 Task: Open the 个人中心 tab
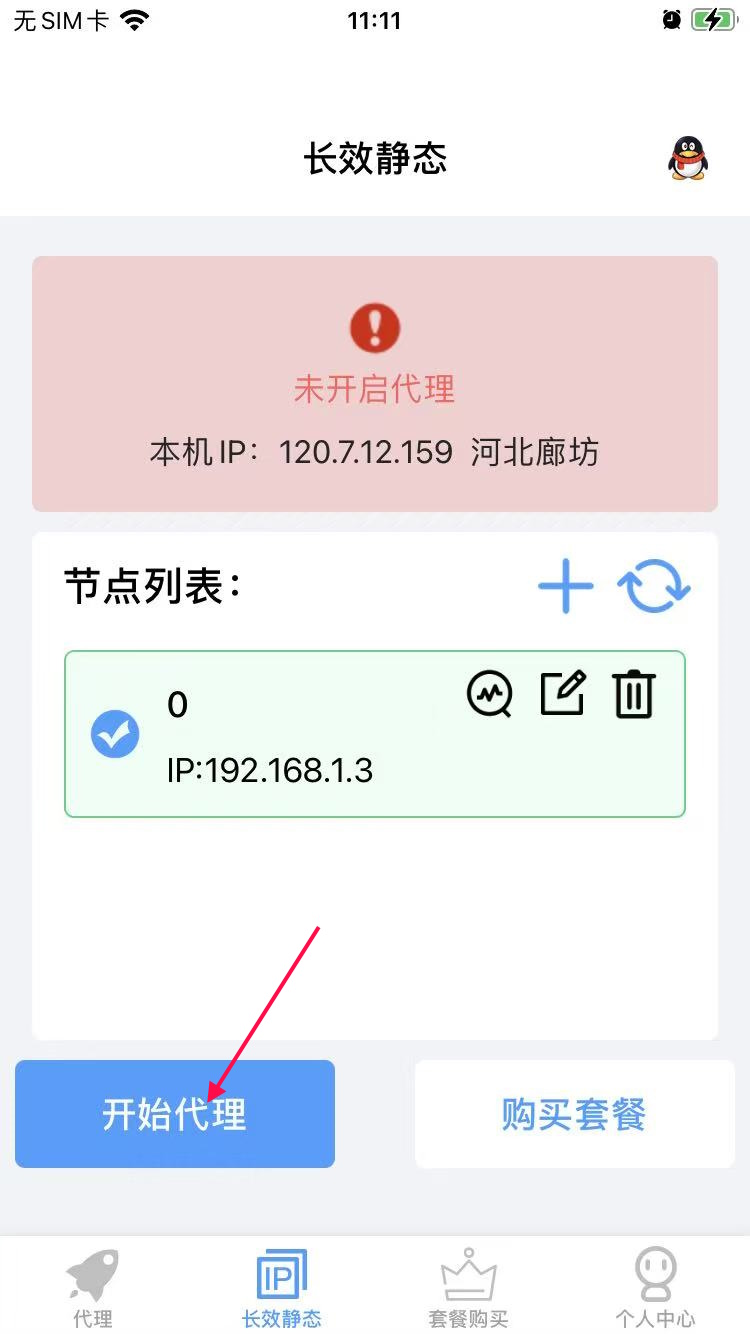655,1290
